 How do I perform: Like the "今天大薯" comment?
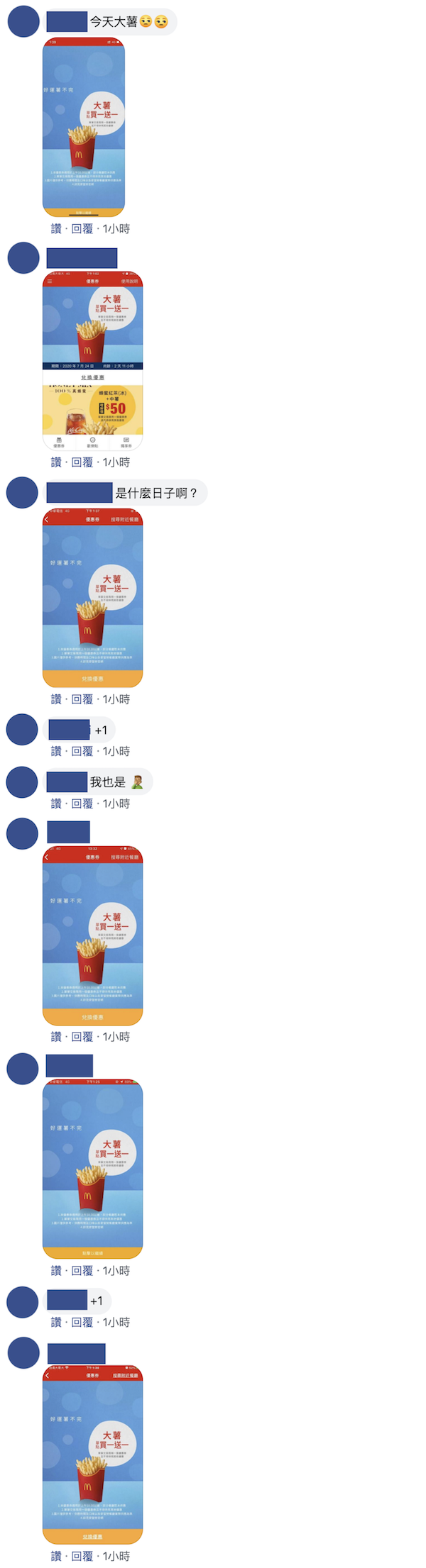click(x=56, y=228)
